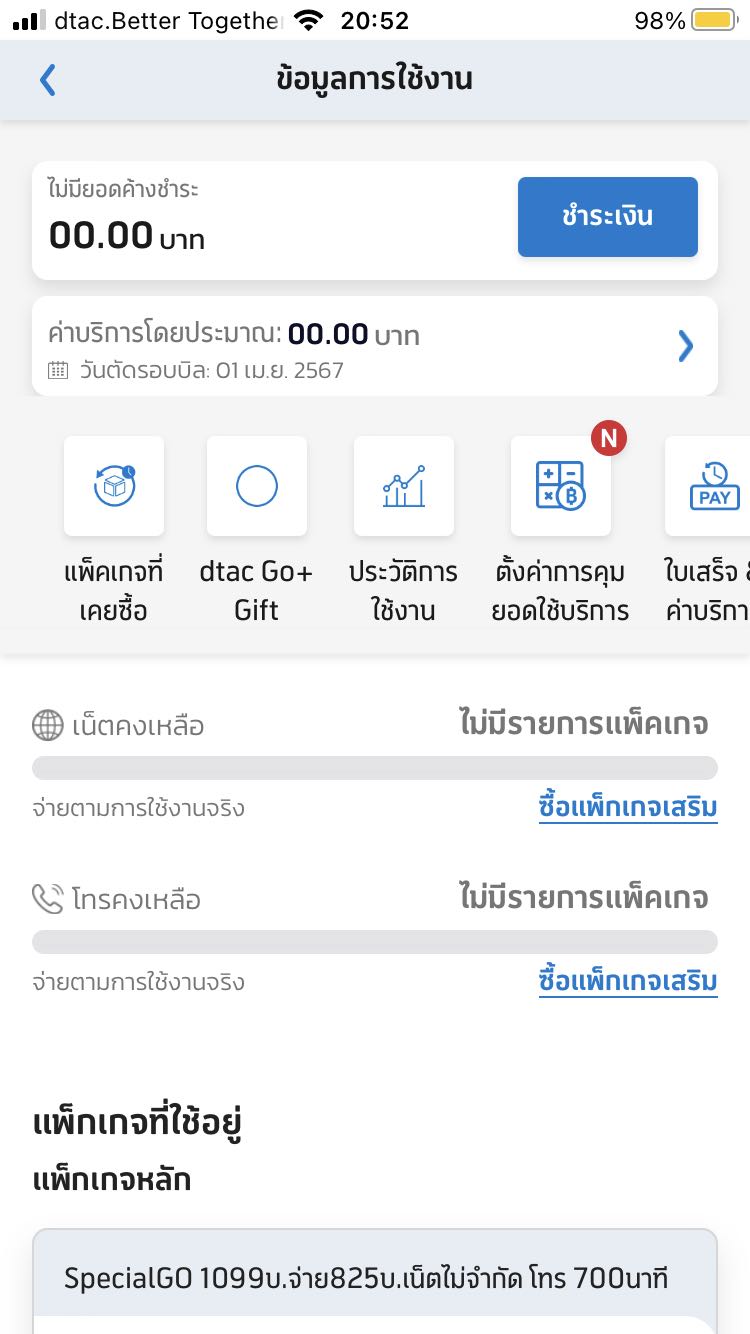
Task: Tap the ชำระเงิน payment button
Action: 608,217
